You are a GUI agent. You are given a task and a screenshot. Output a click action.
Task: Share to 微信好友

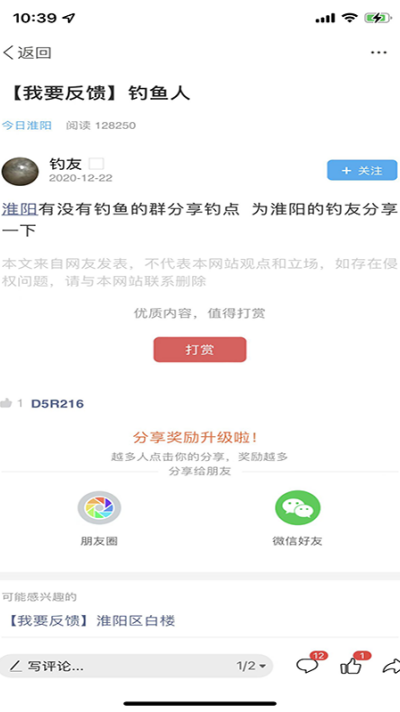click(297, 518)
